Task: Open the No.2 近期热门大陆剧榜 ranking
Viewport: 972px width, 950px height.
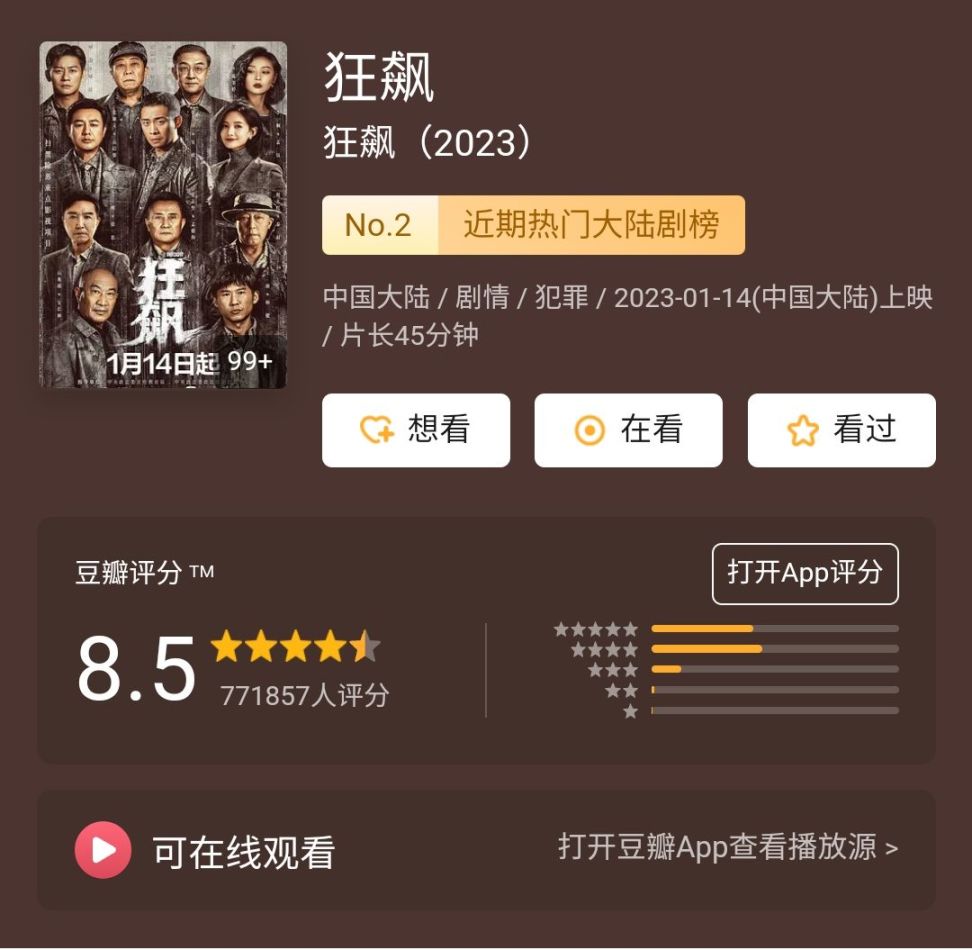Action: [x=533, y=225]
